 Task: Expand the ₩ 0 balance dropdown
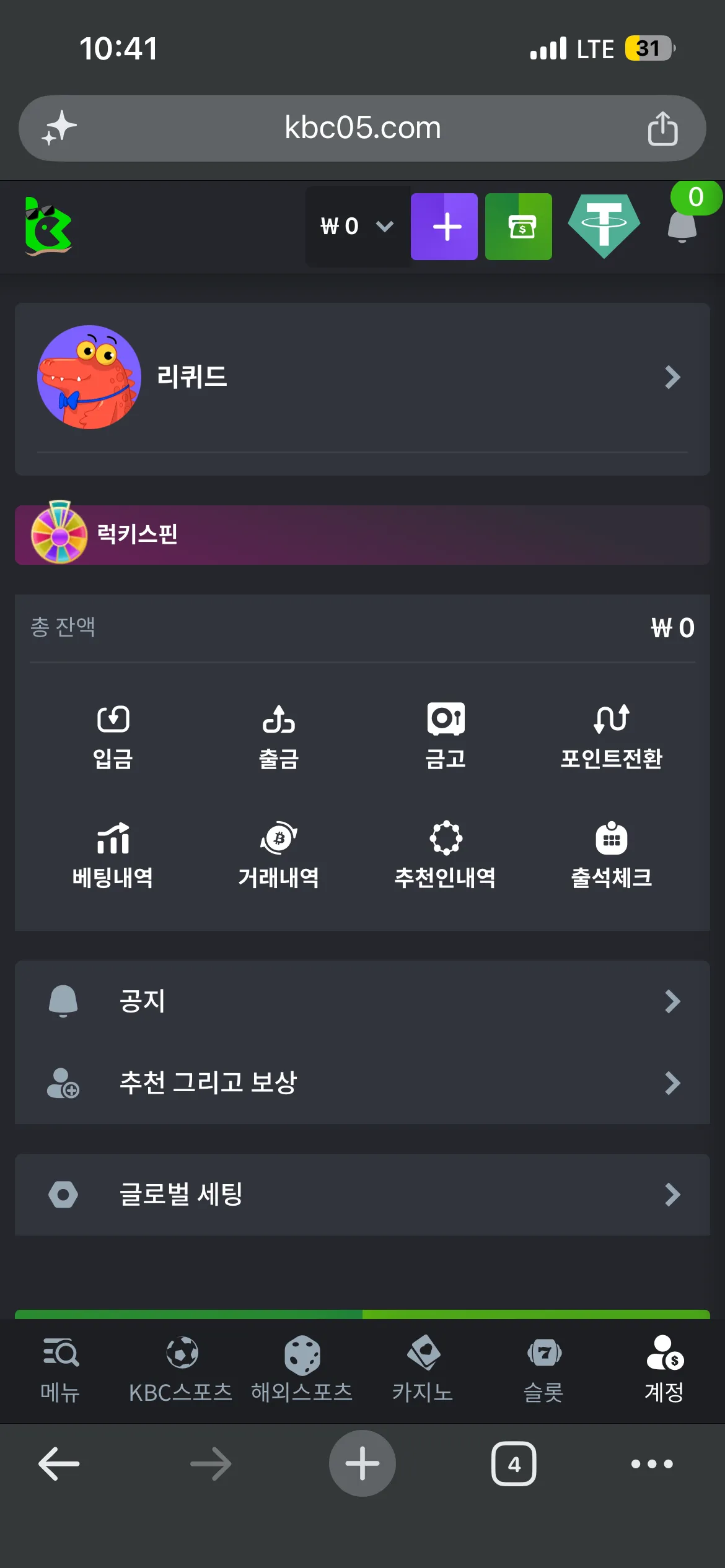(358, 226)
